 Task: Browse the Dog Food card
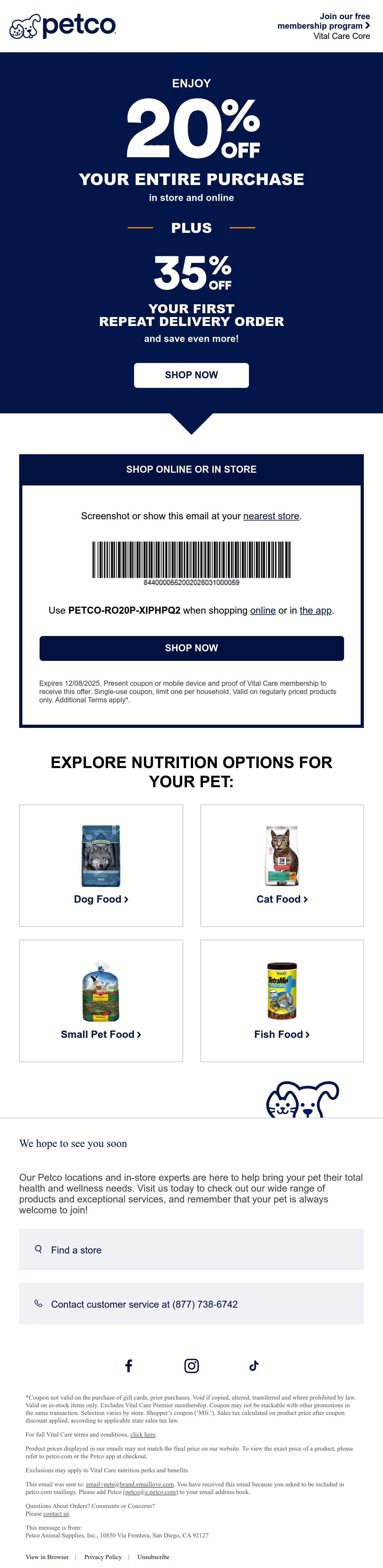[x=101, y=865]
